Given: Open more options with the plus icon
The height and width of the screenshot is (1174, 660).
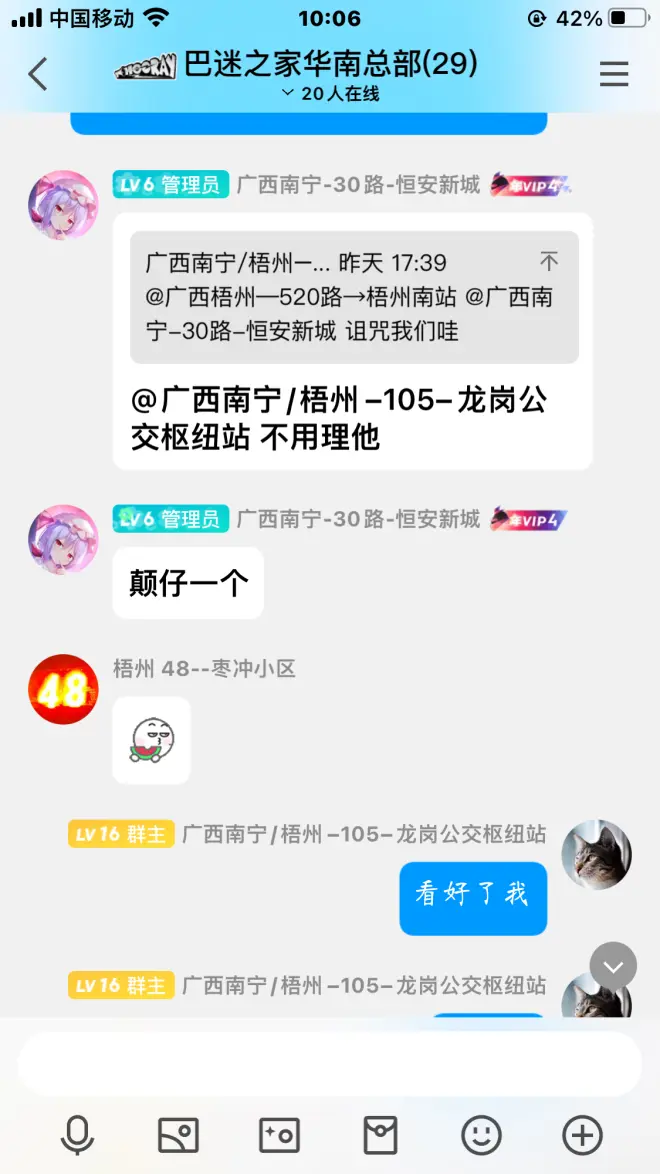Looking at the screenshot, I should tap(582, 1135).
